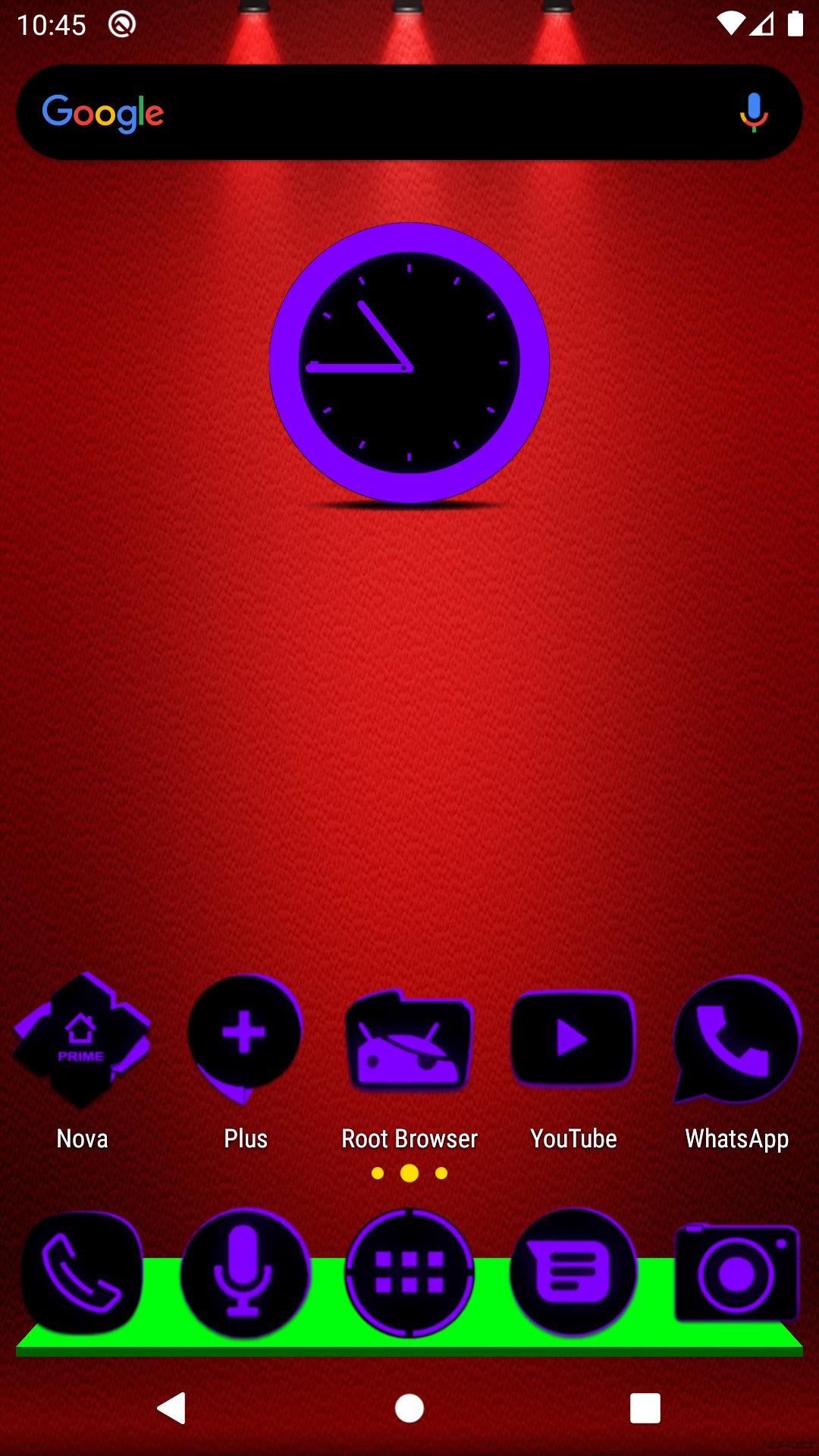Open the analog clock widget

tap(409, 362)
